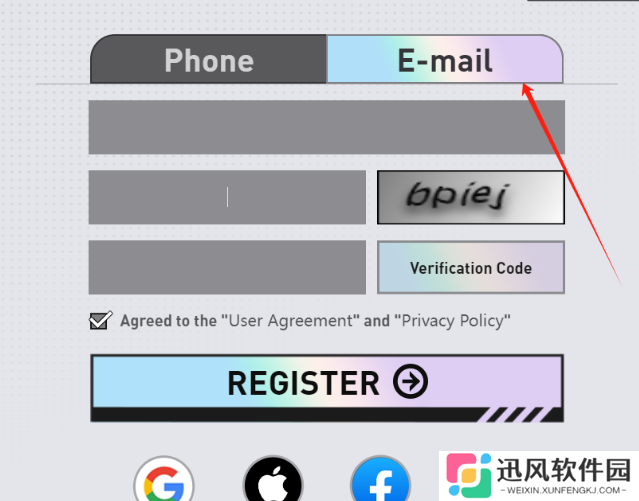Open the User Agreement link
Screen dimensions: 639x501
293,321
